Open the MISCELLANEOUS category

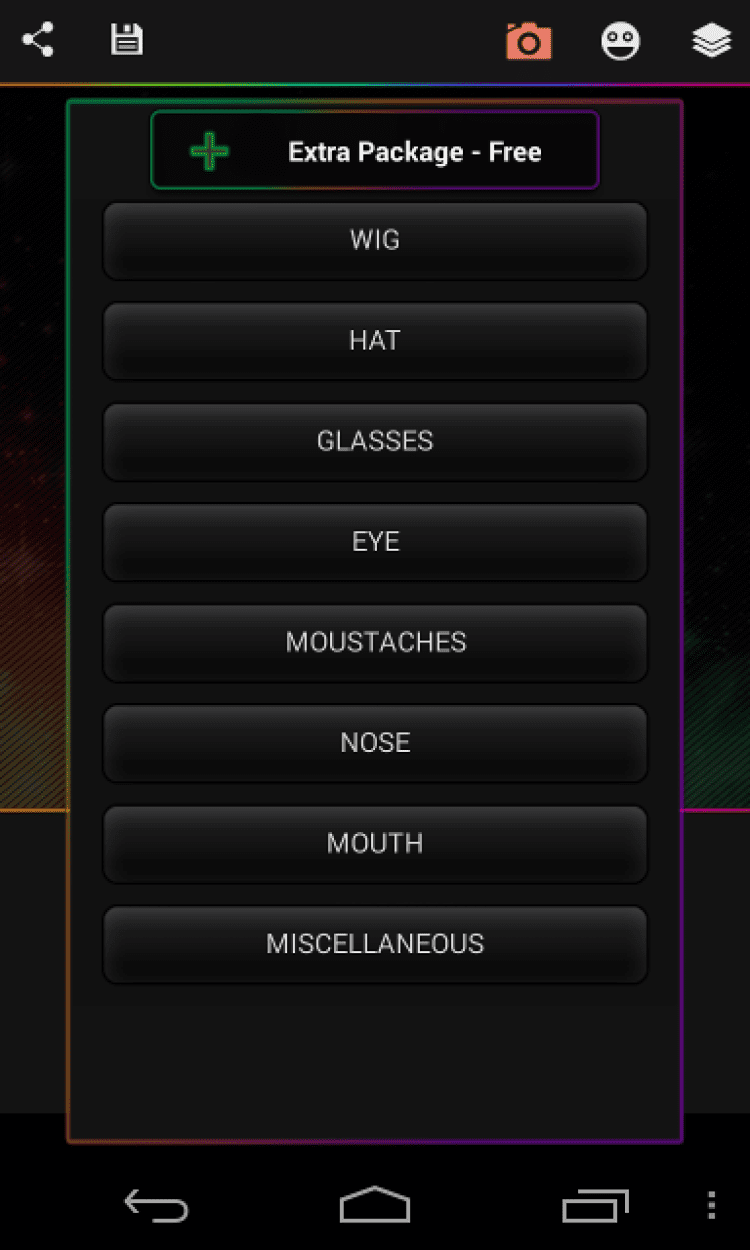tap(375, 944)
